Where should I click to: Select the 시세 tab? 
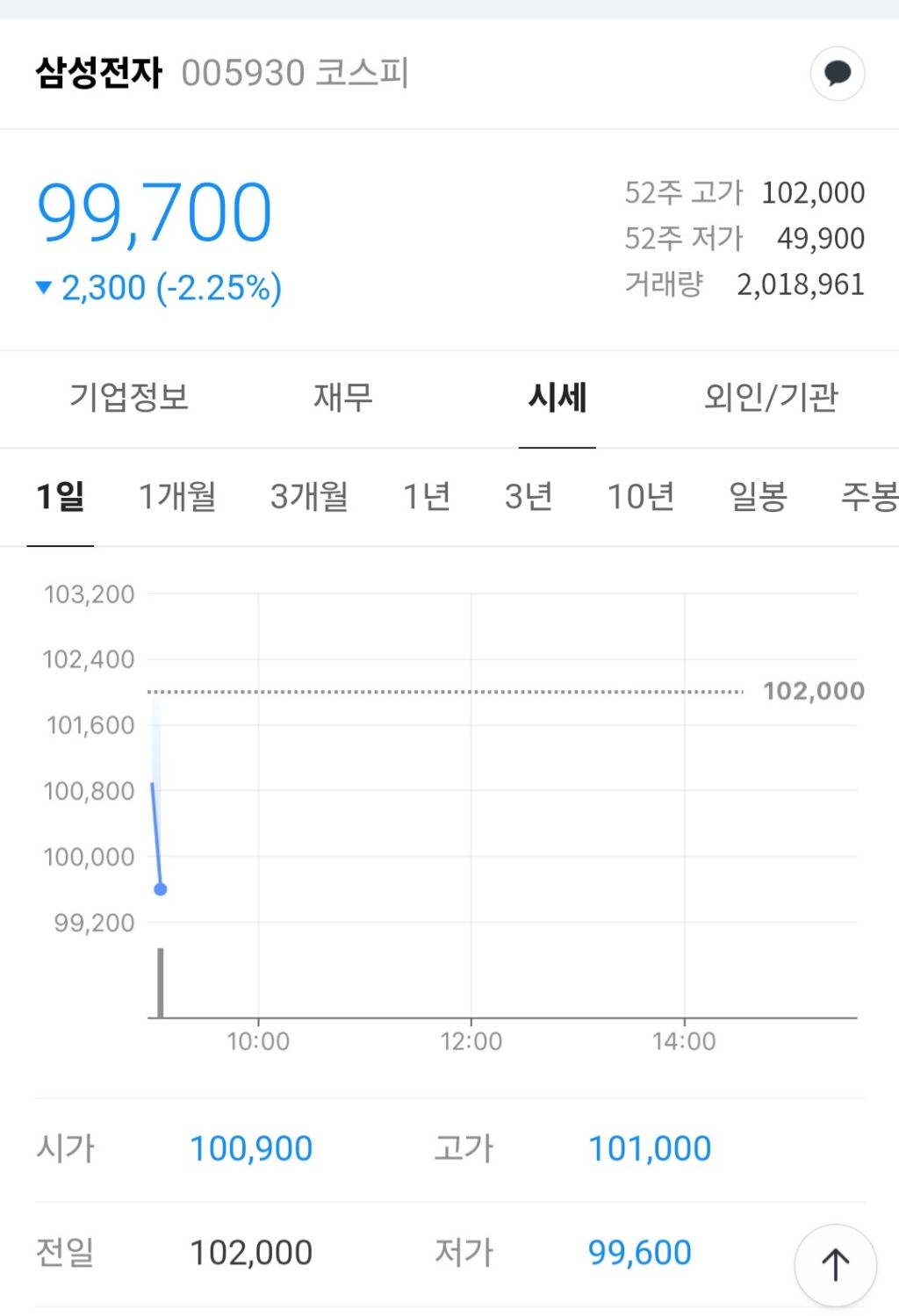click(x=558, y=398)
